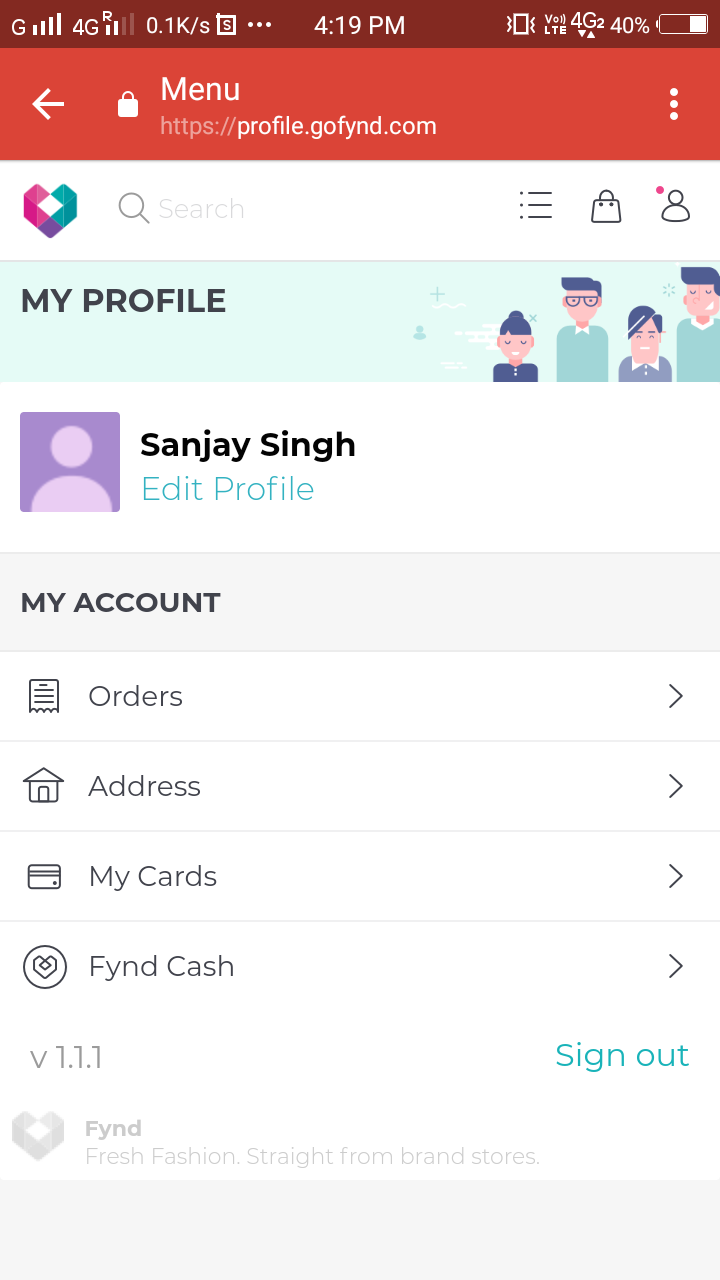The image size is (720, 1280).
Task: Check Fynd Cash balance
Action: click(360, 966)
